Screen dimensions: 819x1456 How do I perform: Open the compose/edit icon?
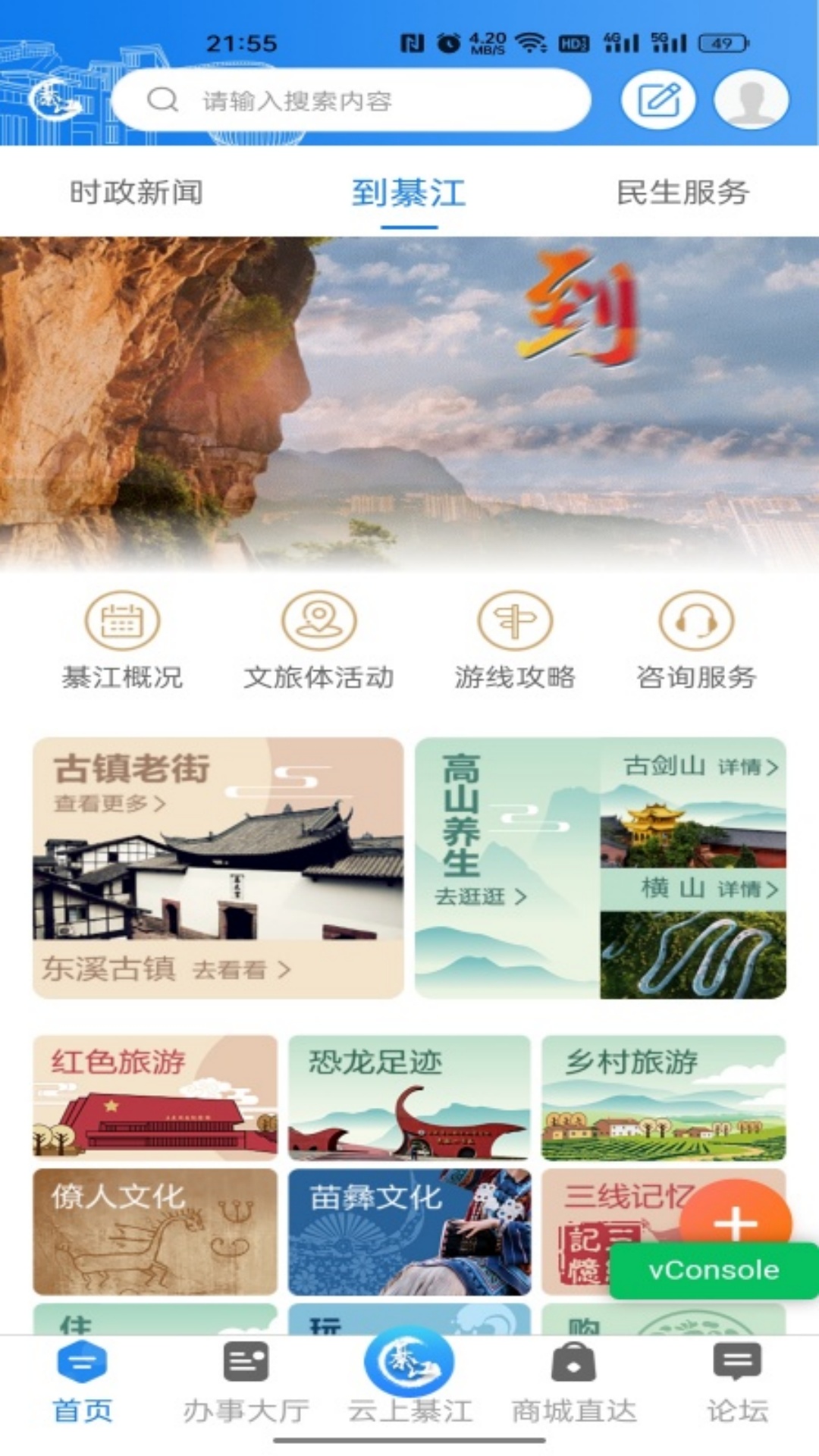pos(658,100)
